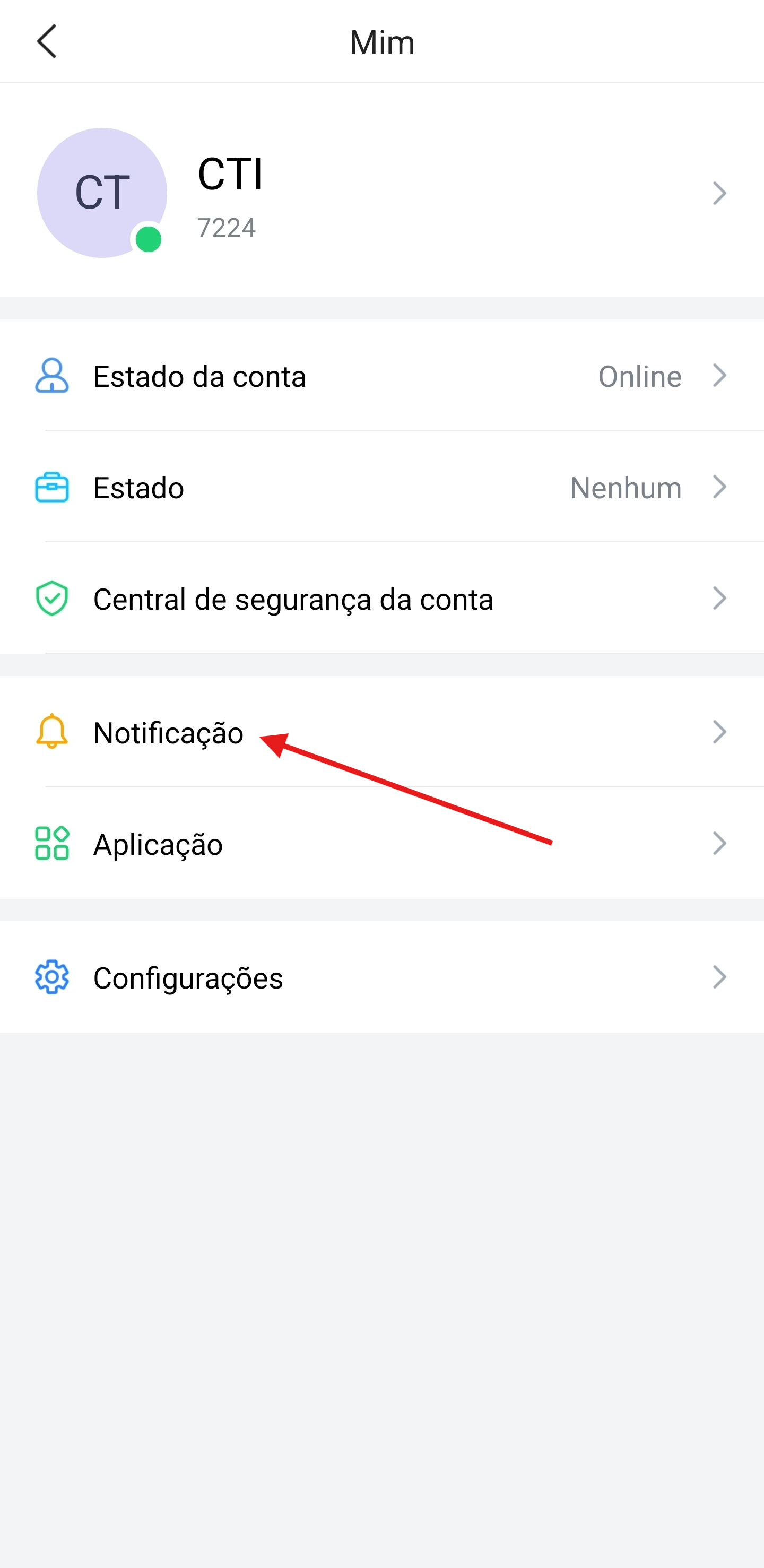Screen dimensions: 764x1568
Task: Open Estado da conta row
Action: point(381,376)
